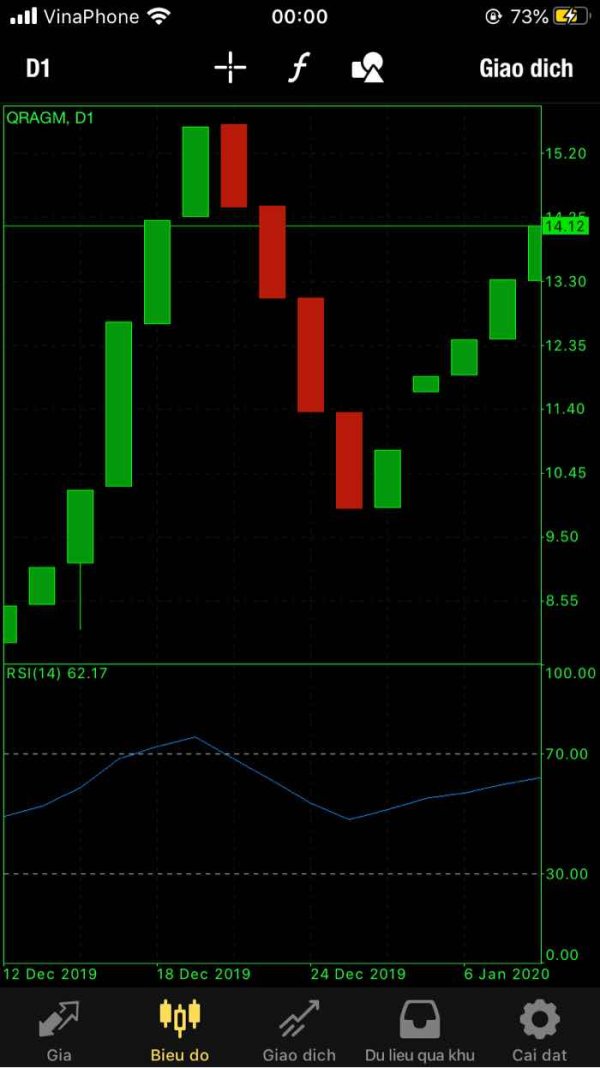
Task: Open the Du lieu qua khu tab
Action: pyautogui.click(x=420, y=1030)
